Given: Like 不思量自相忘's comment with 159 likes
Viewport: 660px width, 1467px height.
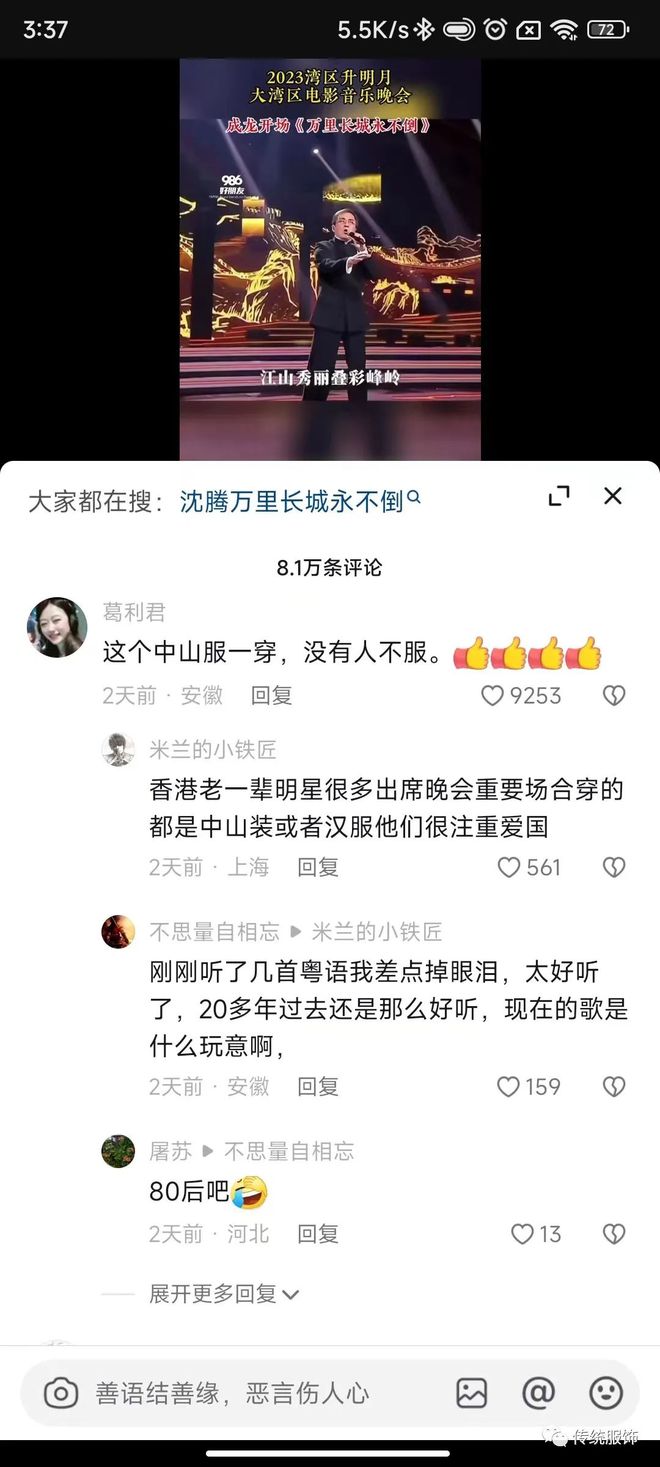Looking at the screenshot, I should (509, 1086).
